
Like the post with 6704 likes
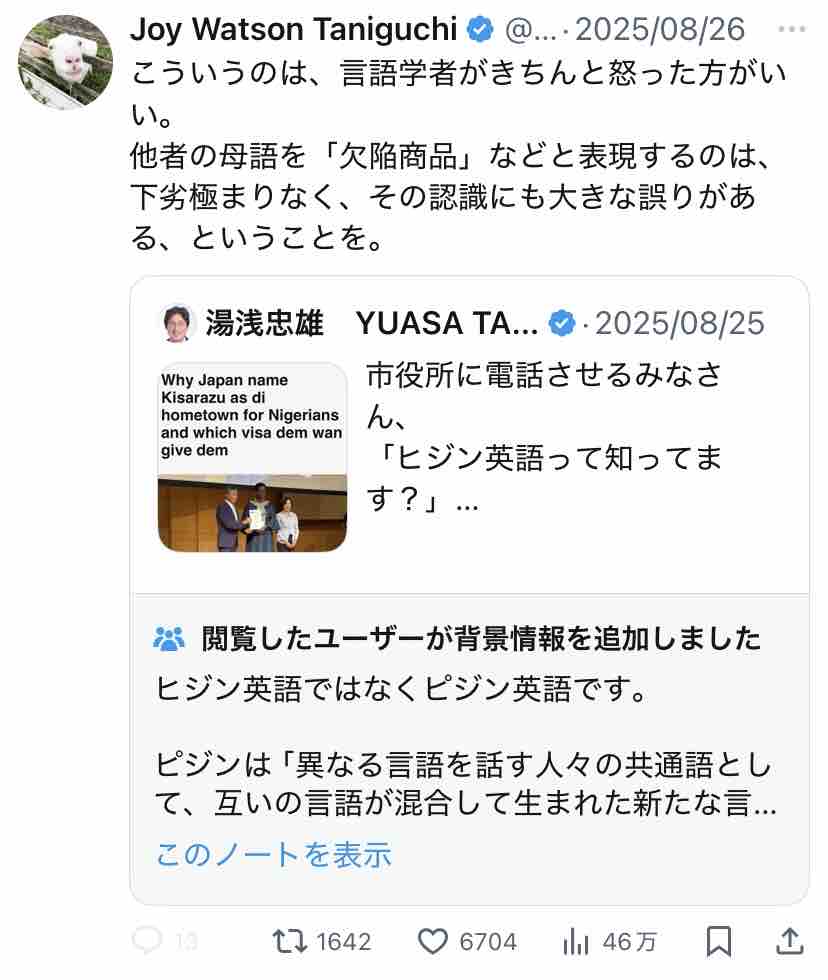(x=467, y=941)
